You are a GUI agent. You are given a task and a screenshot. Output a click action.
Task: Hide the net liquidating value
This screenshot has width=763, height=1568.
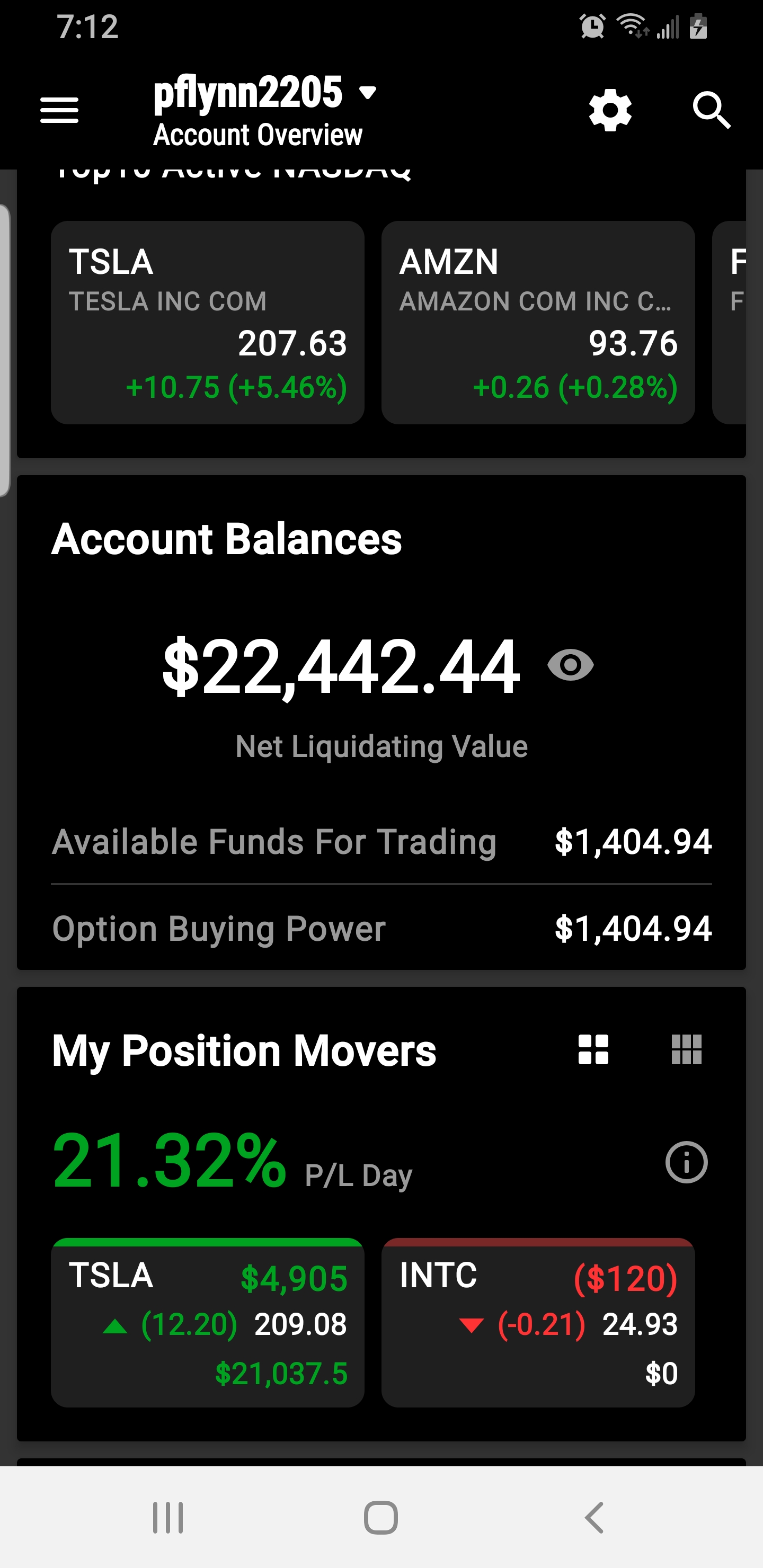tap(571, 665)
